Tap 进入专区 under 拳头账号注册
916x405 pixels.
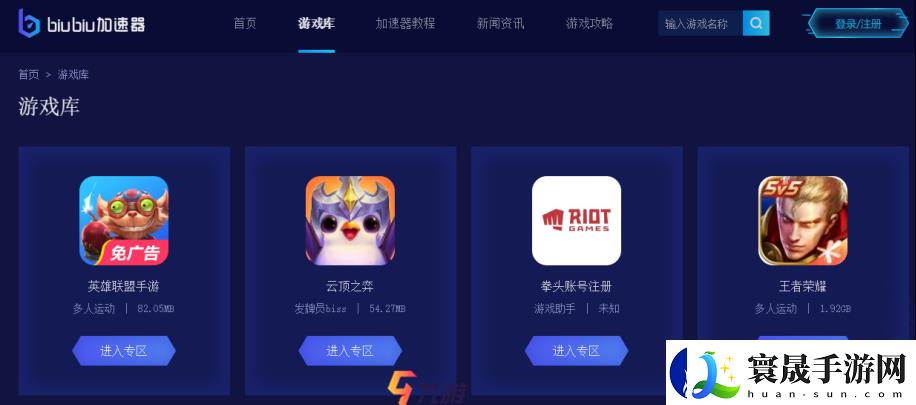tap(576, 351)
